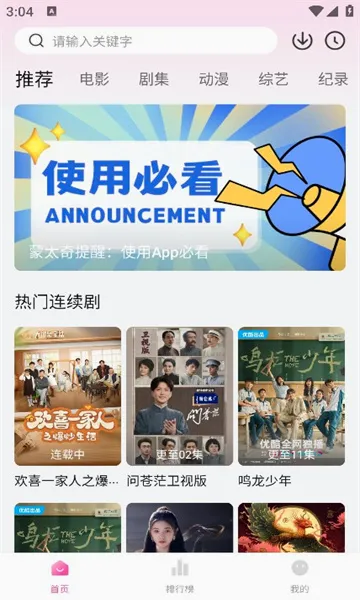Open the 欢喜一家人之爆炒生活 series card
The image size is (360, 600).
[68, 408]
